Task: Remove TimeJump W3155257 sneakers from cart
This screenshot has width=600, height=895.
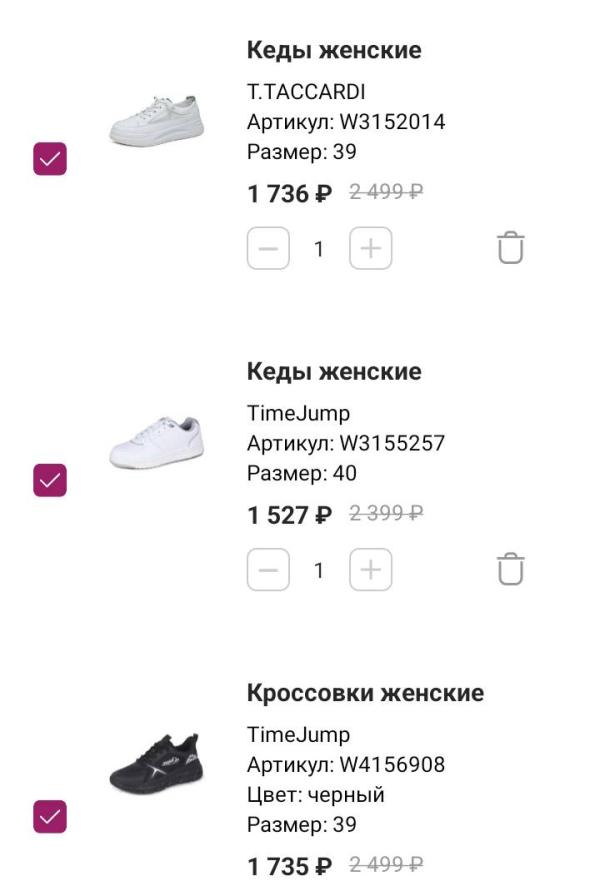Action: click(x=510, y=569)
